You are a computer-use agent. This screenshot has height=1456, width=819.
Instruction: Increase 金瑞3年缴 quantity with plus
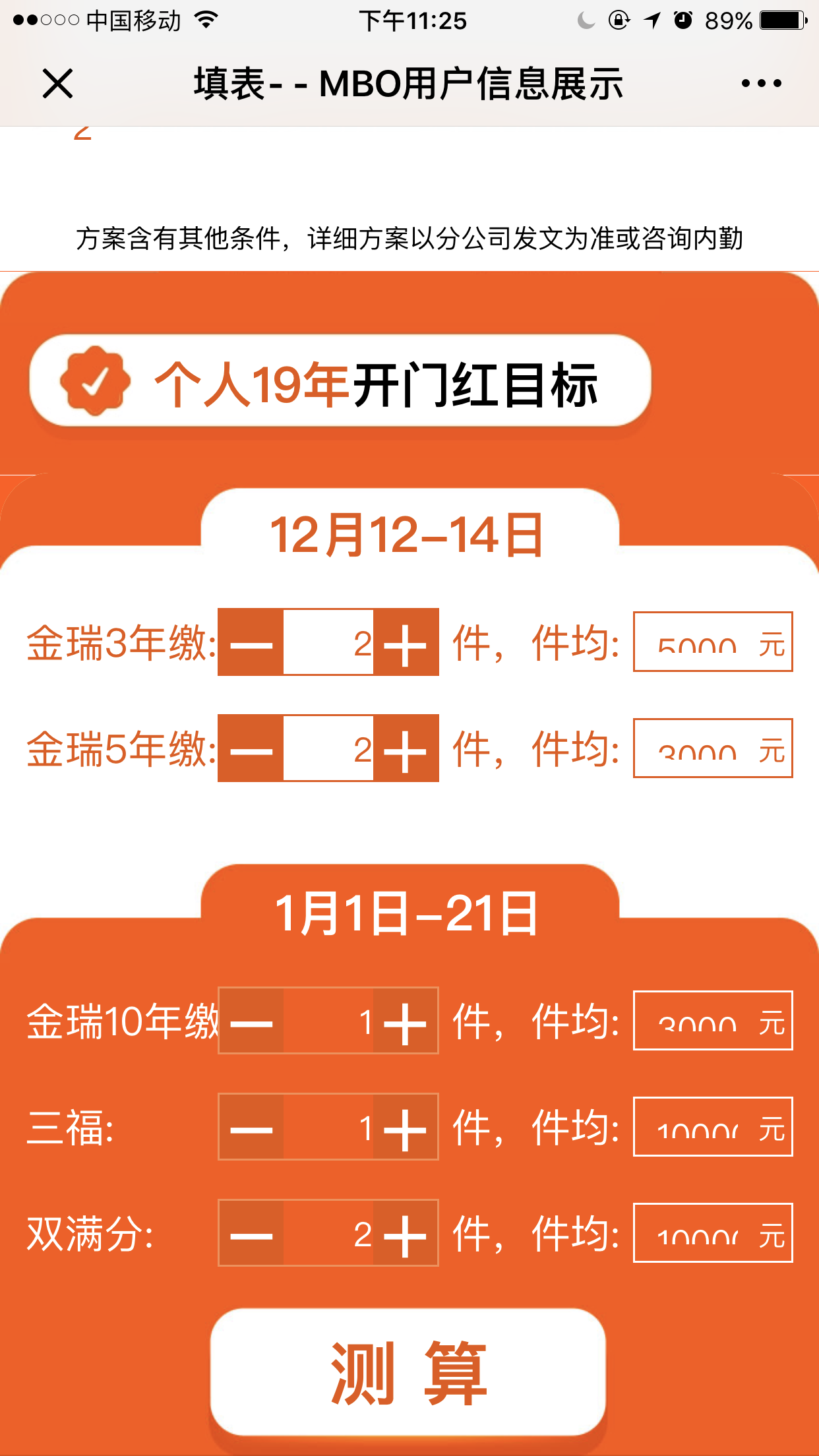coord(406,643)
